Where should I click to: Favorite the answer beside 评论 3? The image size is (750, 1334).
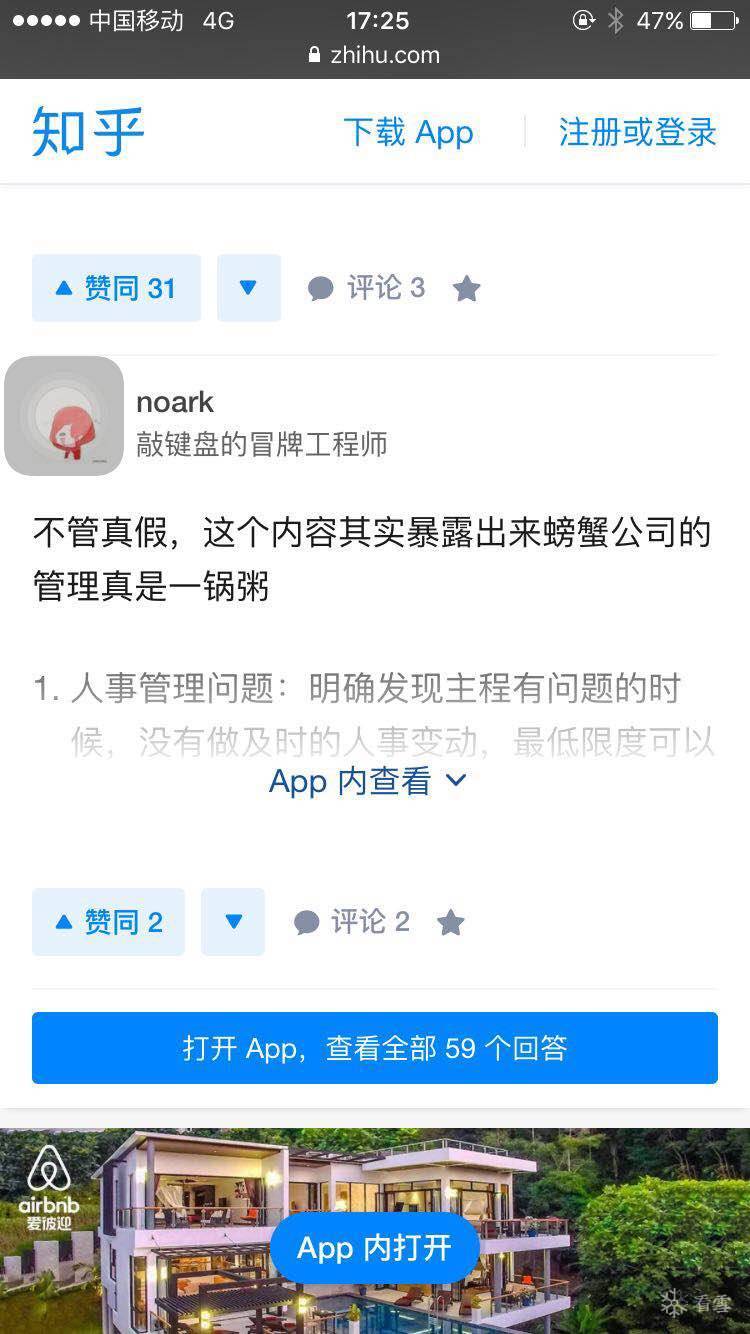click(466, 289)
